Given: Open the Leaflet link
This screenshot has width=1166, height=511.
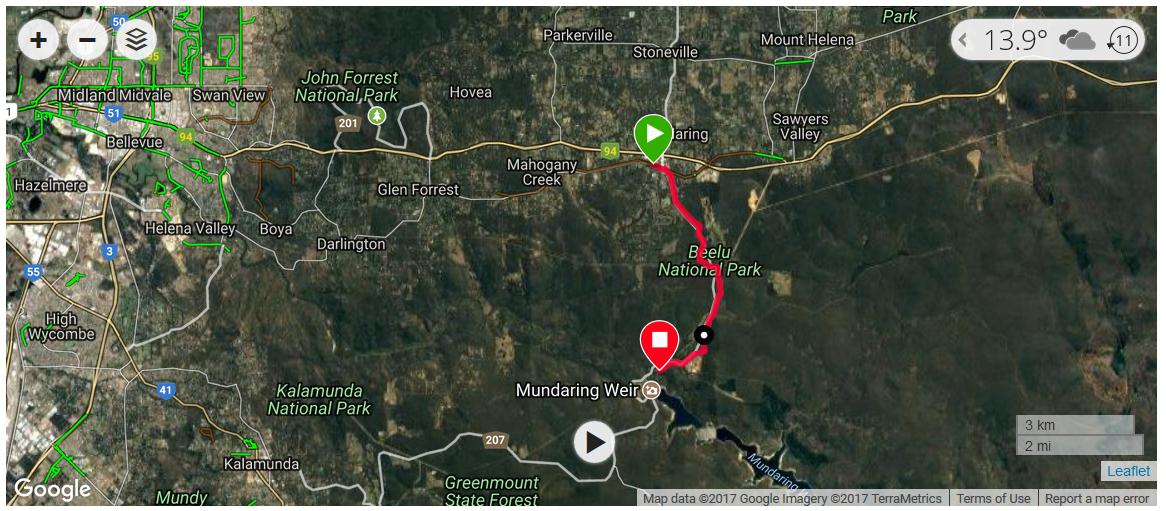Looking at the screenshot, I should point(1128,471).
